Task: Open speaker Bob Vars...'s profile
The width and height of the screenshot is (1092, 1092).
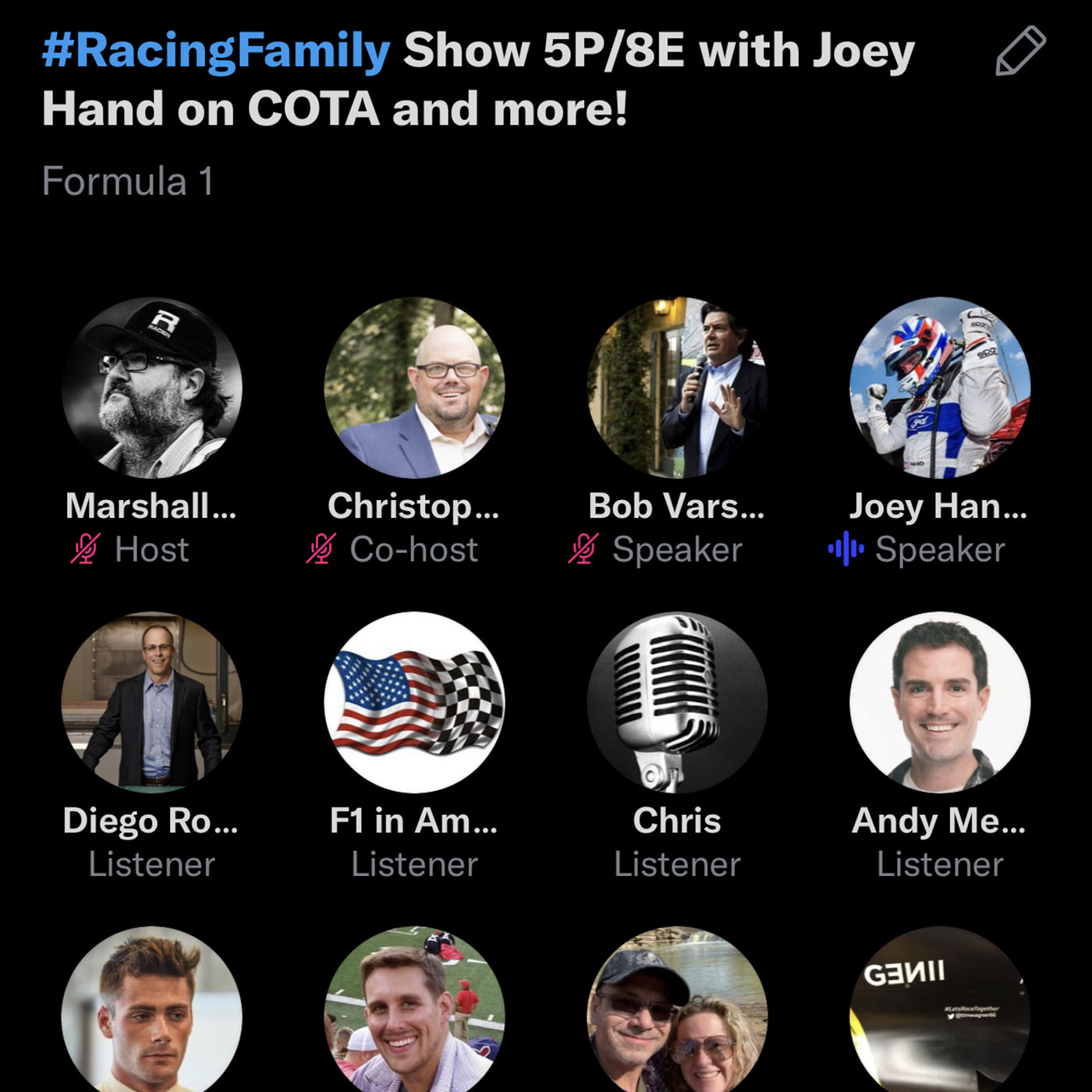Action: click(x=677, y=388)
